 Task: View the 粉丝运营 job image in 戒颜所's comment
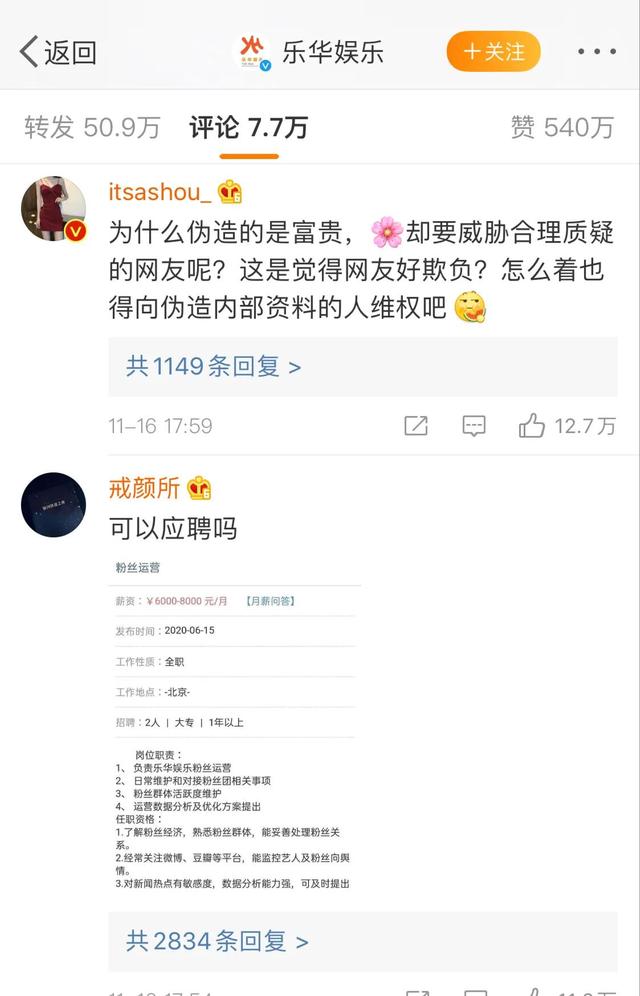pos(235,725)
